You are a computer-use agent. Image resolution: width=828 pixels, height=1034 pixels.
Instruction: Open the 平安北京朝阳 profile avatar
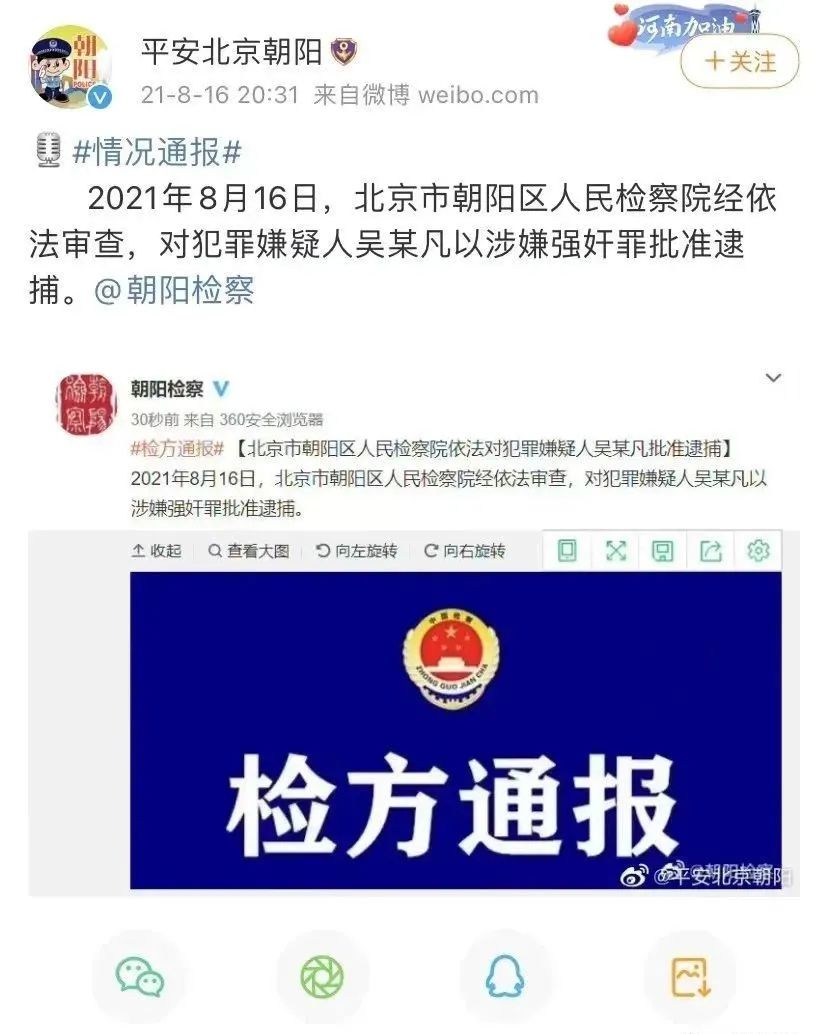[x=70, y=68]
